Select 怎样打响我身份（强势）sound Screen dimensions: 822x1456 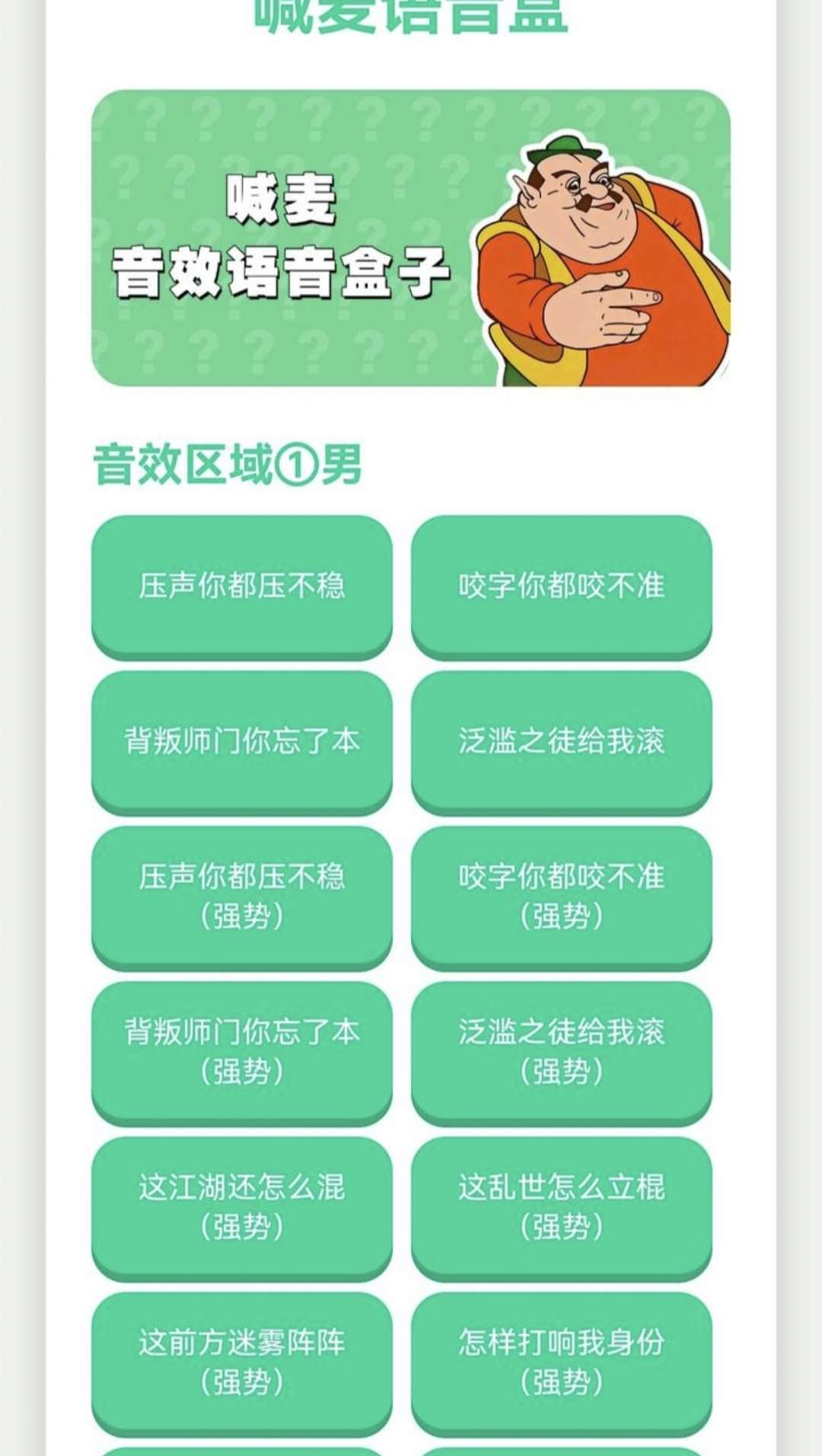pos(561,1362)
